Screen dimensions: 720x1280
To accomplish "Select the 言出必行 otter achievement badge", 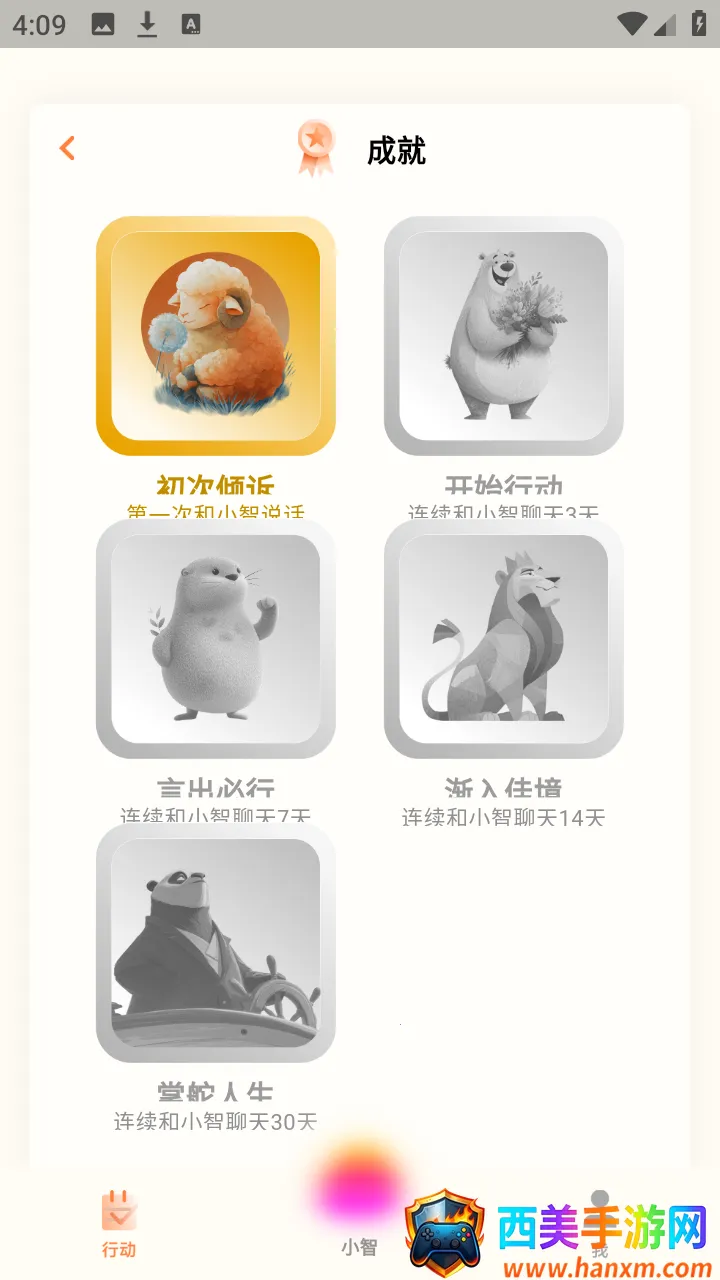I will point(215,638).
